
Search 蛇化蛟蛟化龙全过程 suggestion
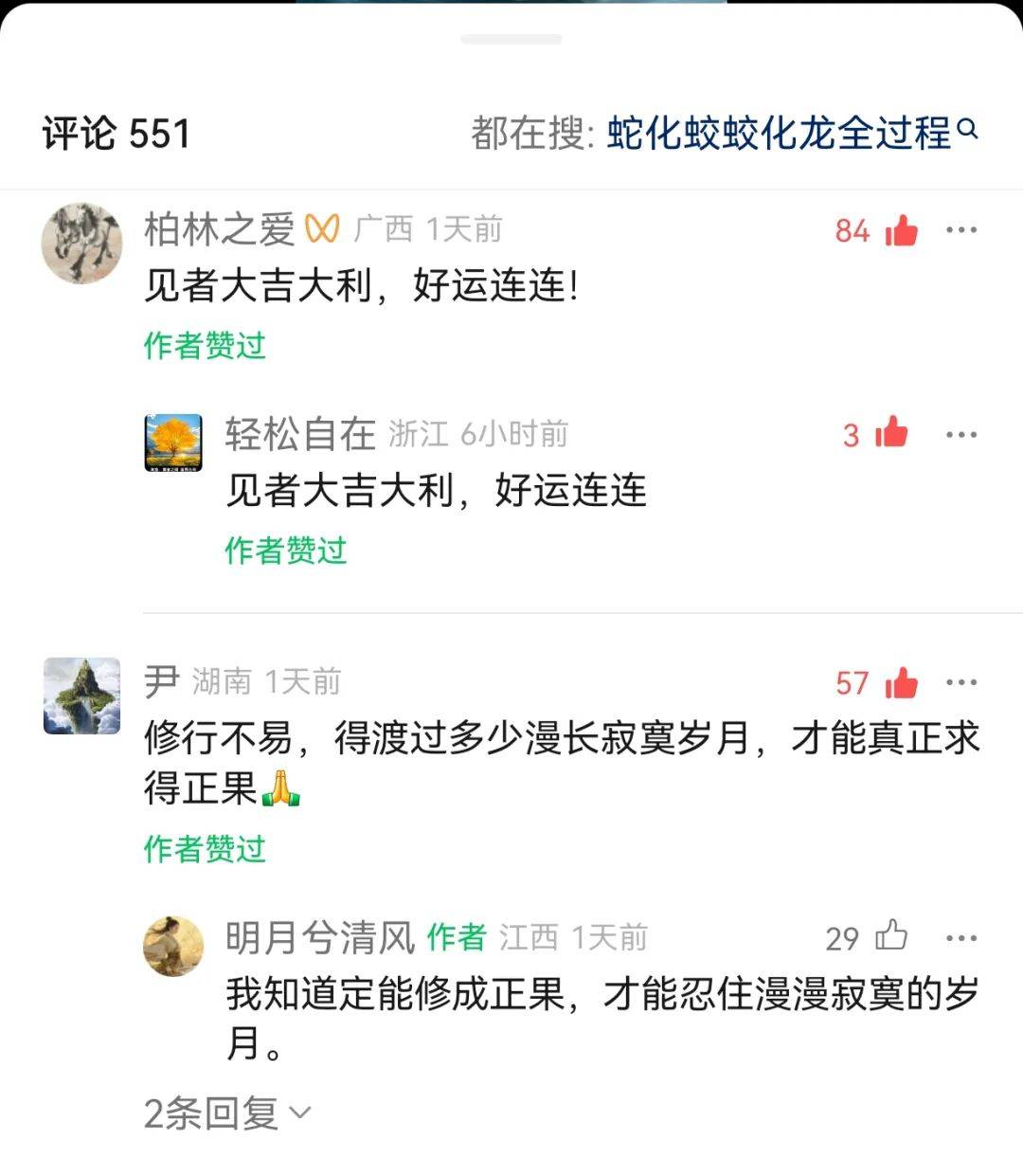click(x=779, y=133)
